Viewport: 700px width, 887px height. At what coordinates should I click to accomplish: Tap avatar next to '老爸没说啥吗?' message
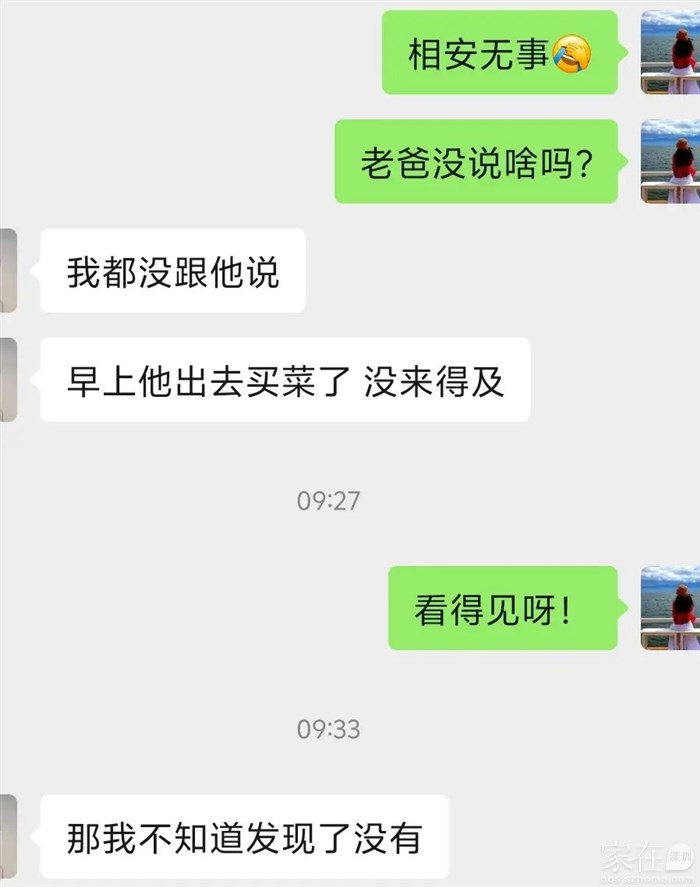tap(669, 161)
